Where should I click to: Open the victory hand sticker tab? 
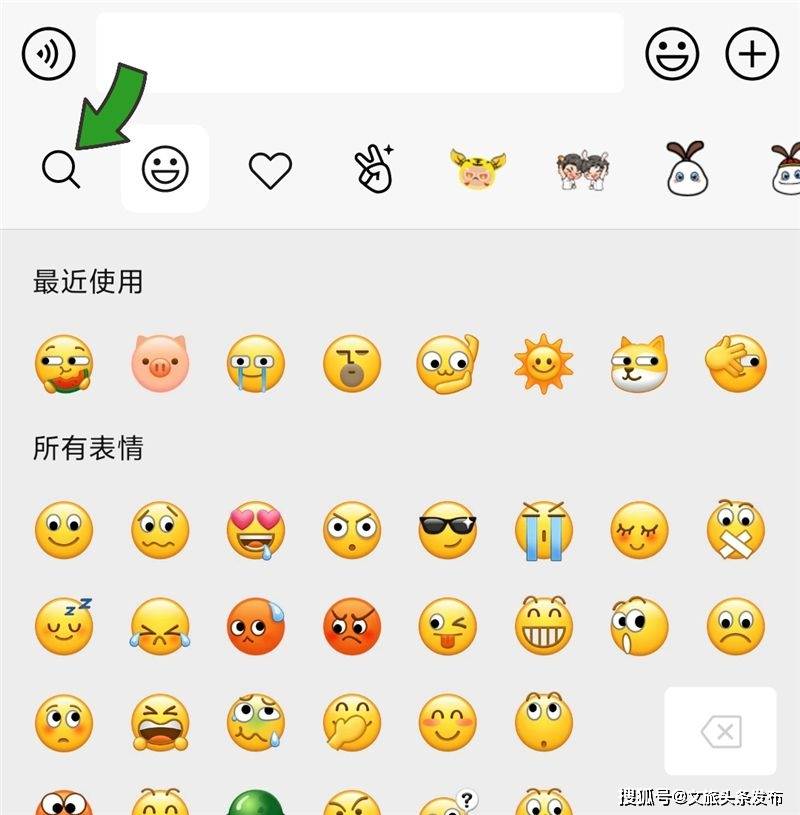coord(374,169)
